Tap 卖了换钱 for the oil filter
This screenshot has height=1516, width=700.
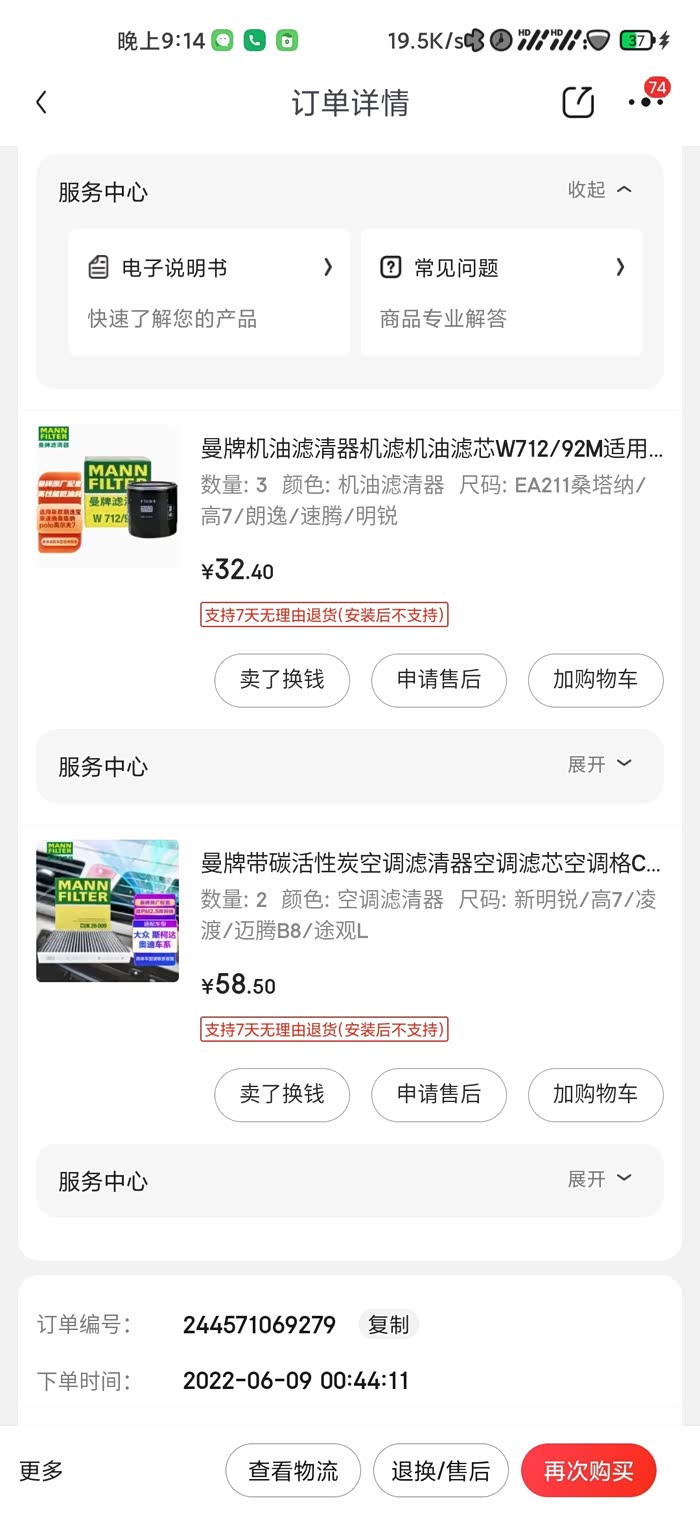(282, 680)
